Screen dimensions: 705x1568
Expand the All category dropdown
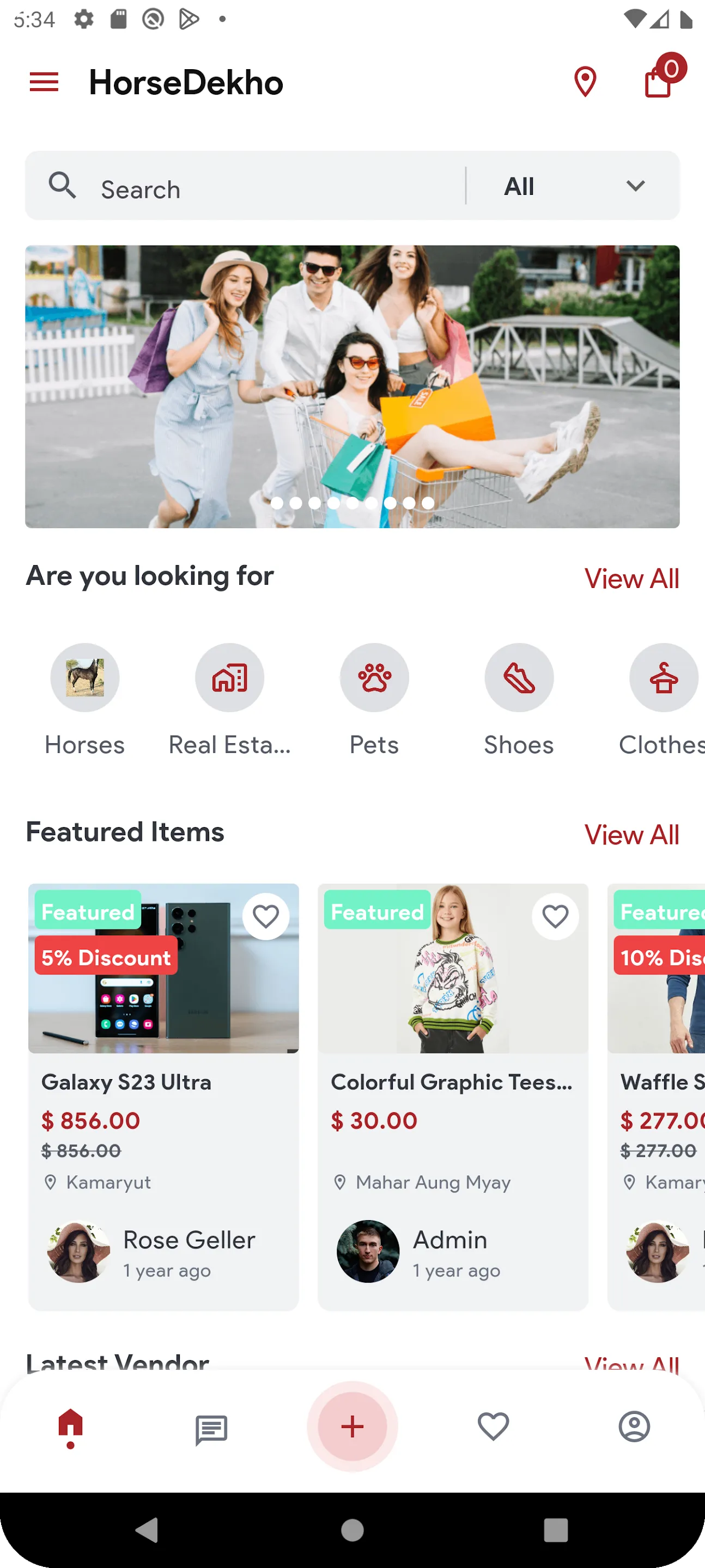click(573, 186)
